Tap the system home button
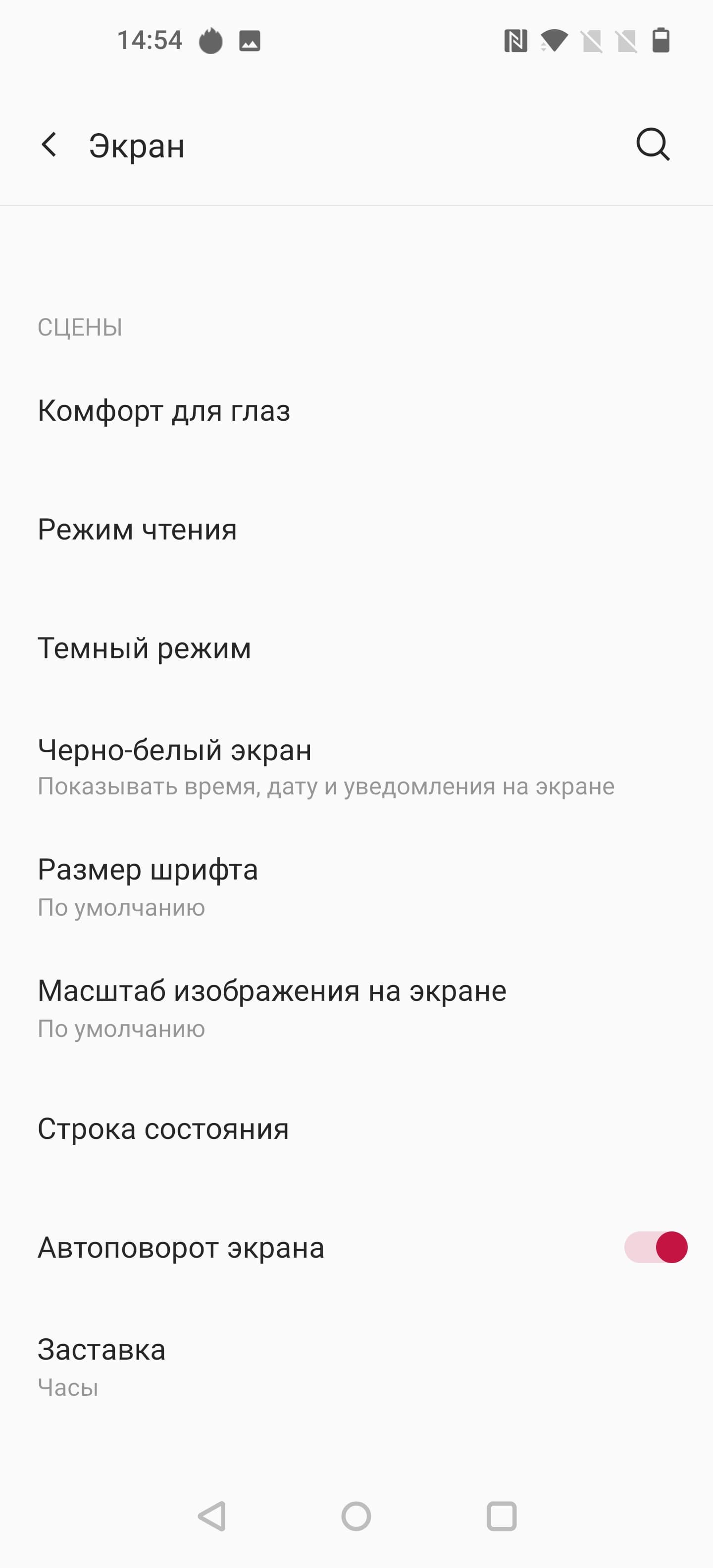Viewport: 713px width, 1568px height. click(x=356, y=1516)
